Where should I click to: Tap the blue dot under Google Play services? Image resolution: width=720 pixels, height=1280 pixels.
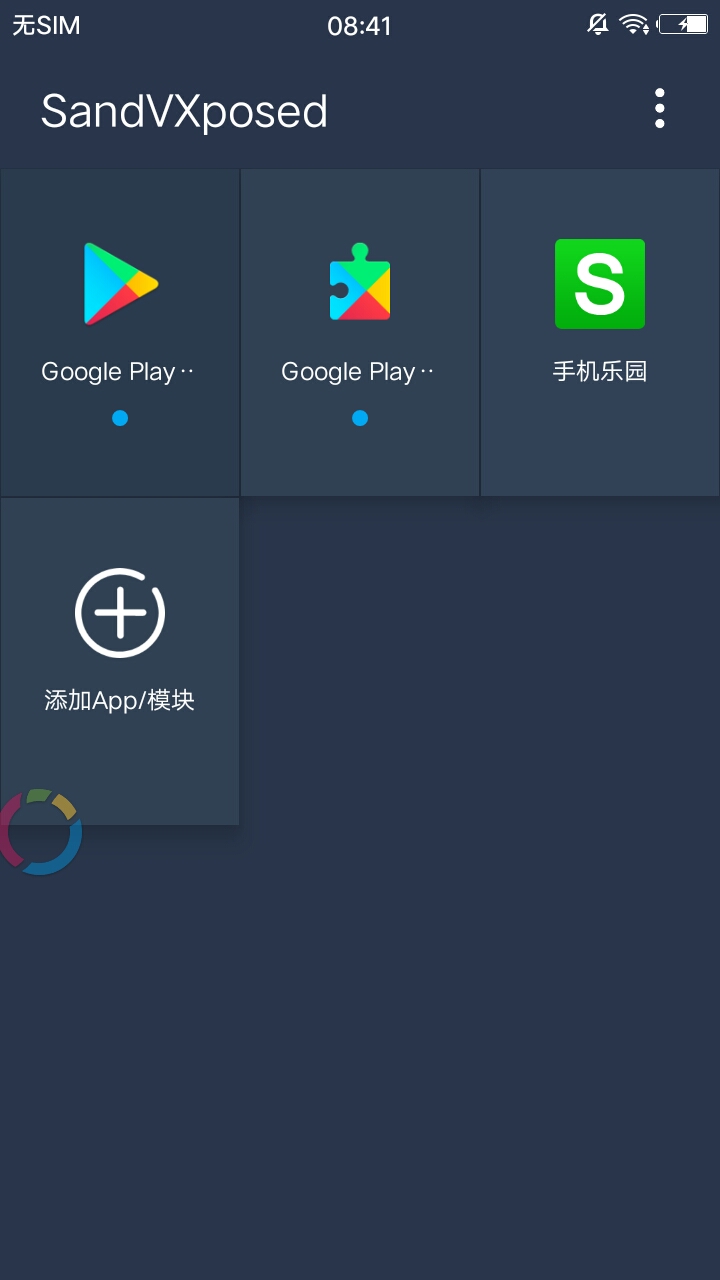pos(360,418)
